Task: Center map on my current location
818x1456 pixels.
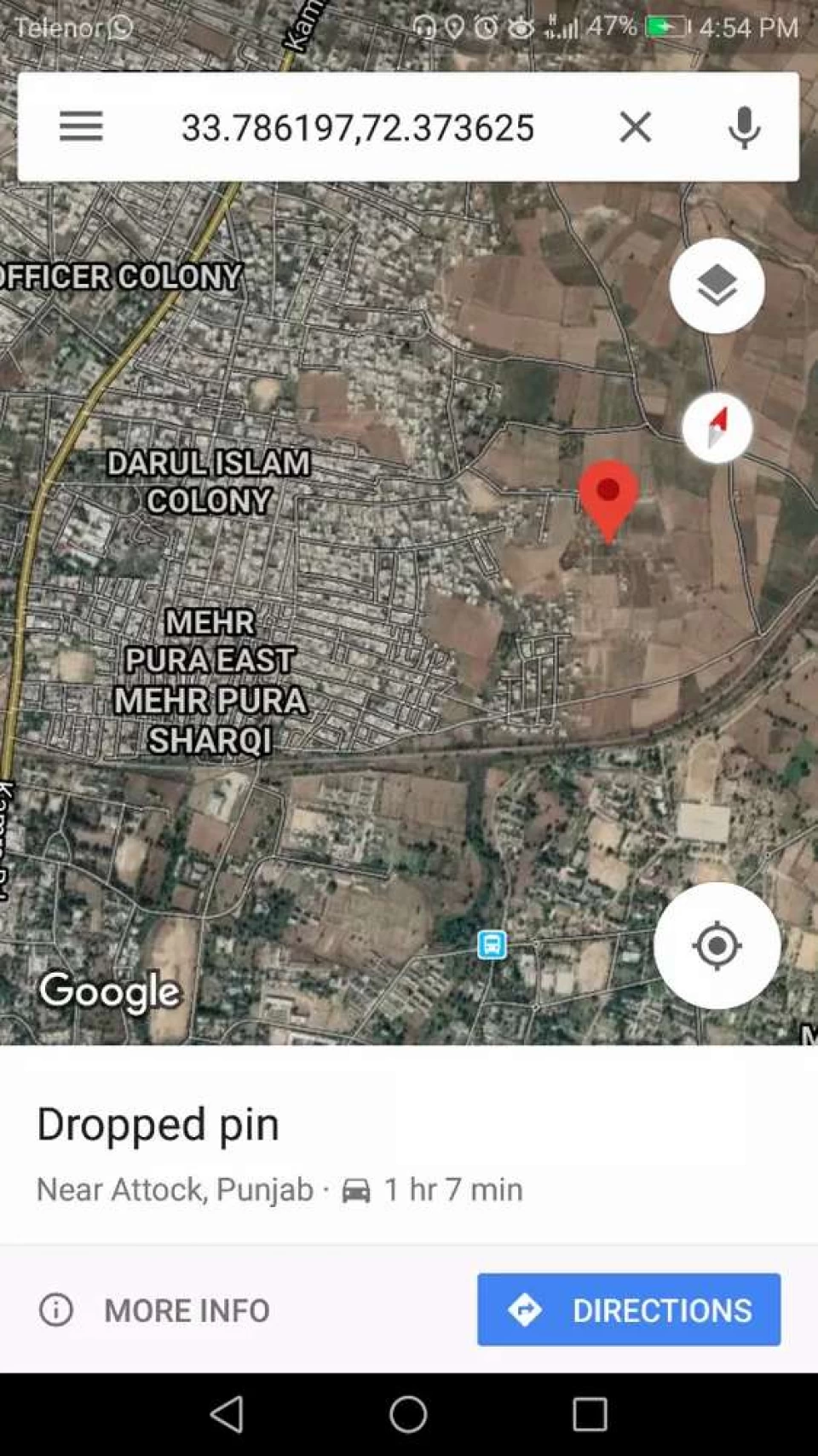Action: point(717,945)
